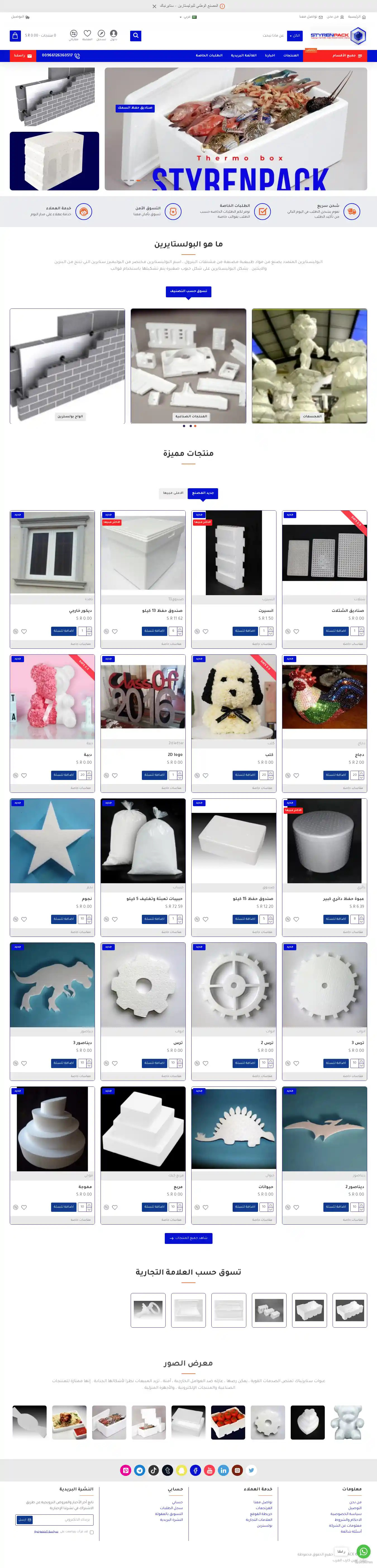This screenshot has width=377, height=1568.
Task: Open the YouTube social link
Action: pos(209,1470)
